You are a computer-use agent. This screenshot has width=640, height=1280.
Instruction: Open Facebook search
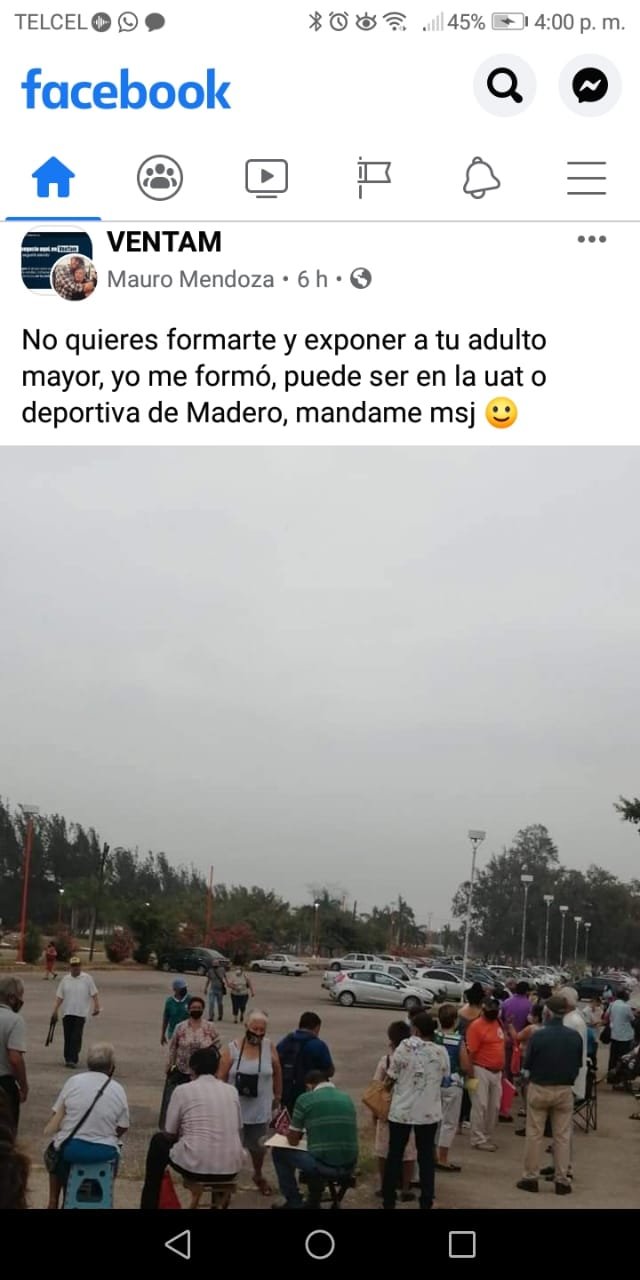504,87
